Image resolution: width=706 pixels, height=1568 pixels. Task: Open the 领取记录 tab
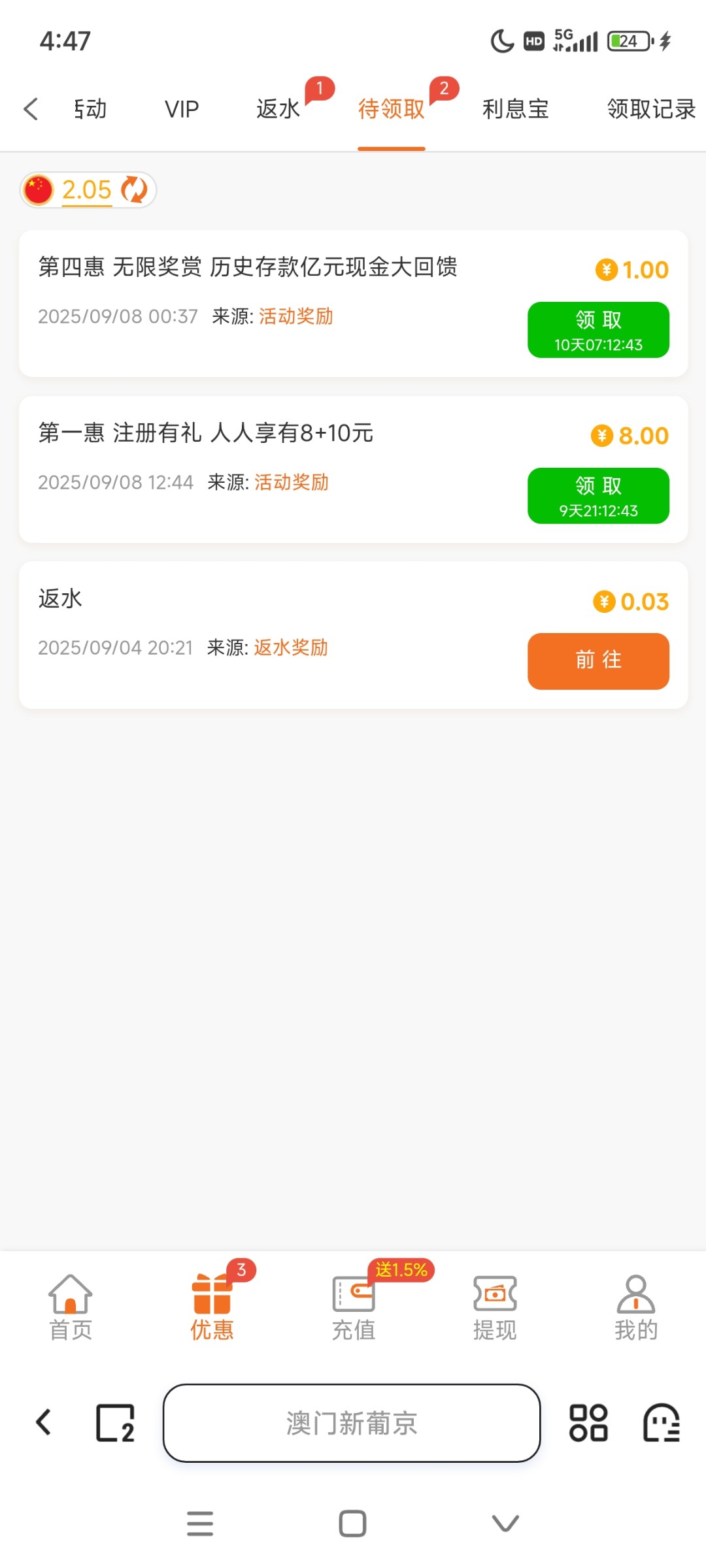(x=650, y=109)
